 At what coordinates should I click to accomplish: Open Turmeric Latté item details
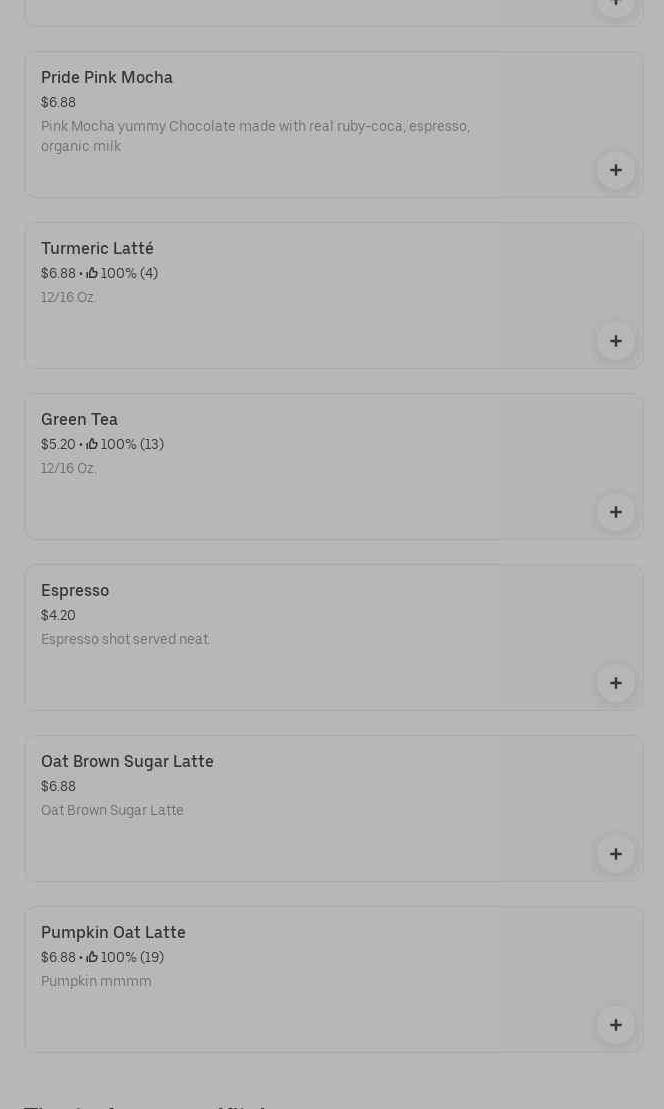tap(334, 296)
